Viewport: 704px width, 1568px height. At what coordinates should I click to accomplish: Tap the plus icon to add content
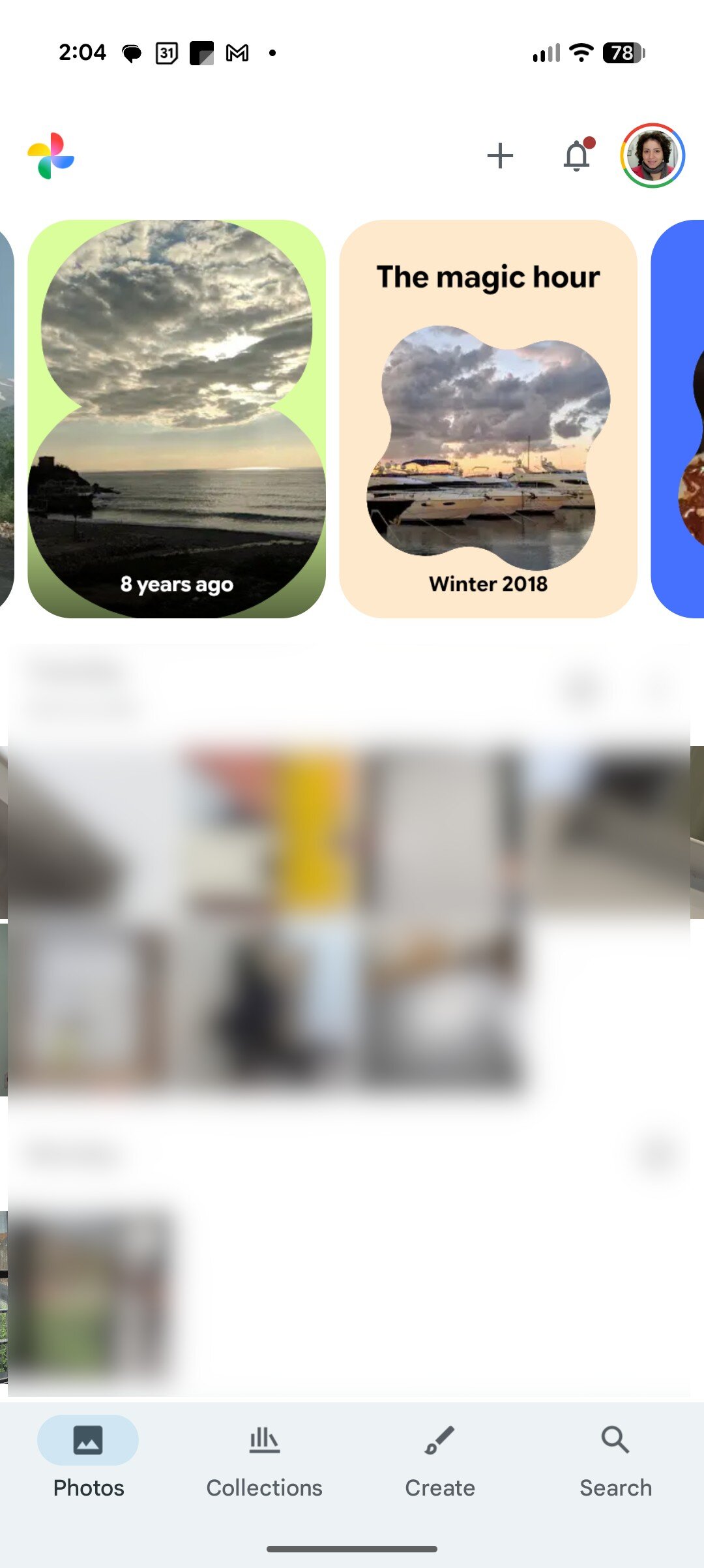tap(500, 156)
